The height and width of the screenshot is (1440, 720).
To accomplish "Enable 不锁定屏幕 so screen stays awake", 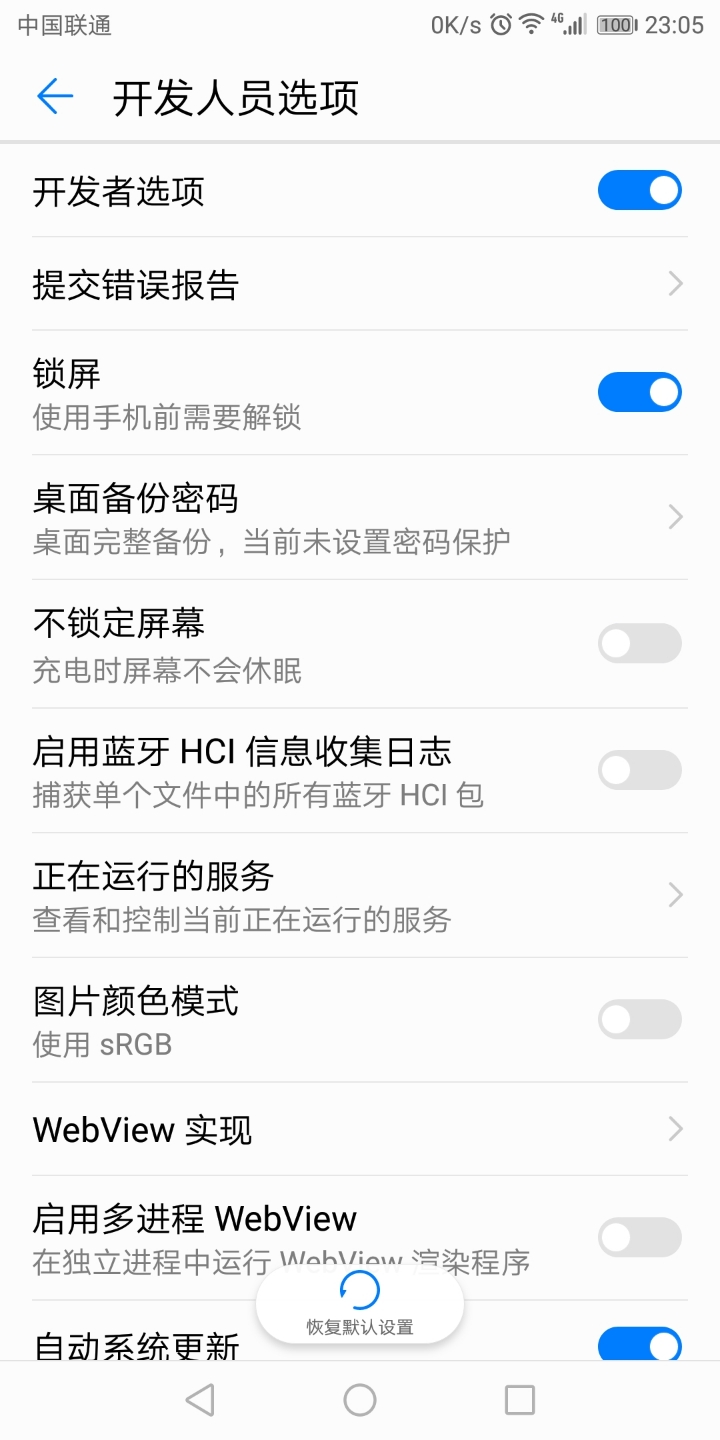I will [639, 643].
